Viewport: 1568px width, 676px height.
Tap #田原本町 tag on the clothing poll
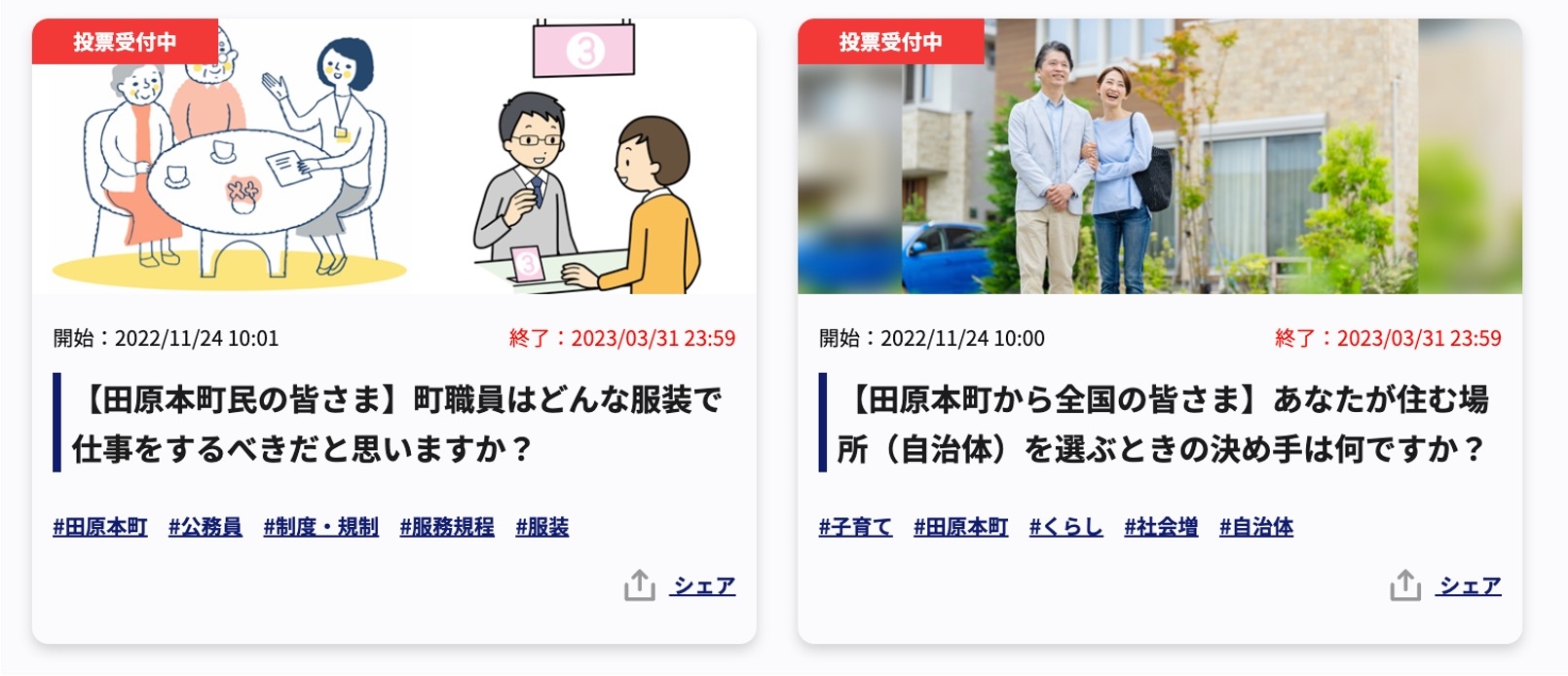100,527
